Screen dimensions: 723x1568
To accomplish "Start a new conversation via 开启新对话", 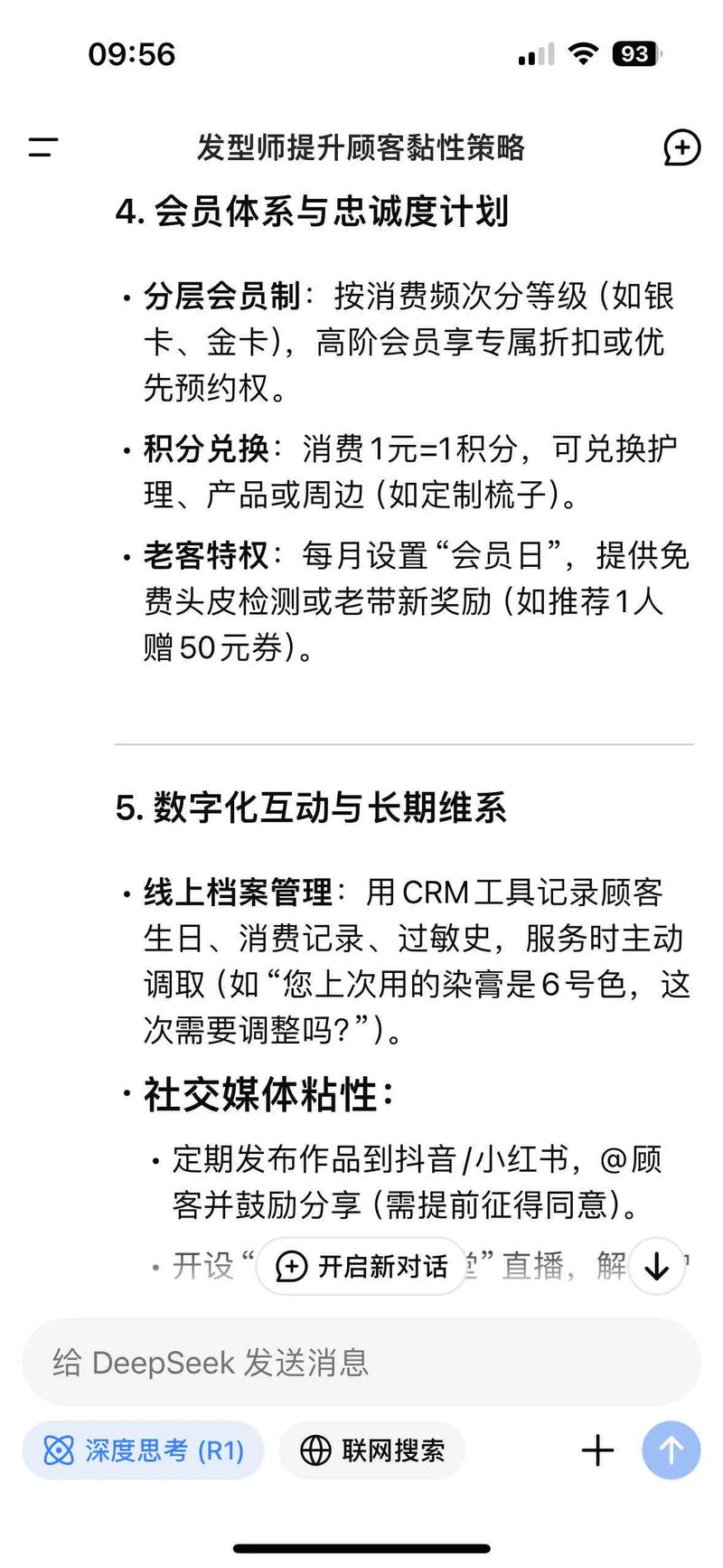I will [360, 1267].
